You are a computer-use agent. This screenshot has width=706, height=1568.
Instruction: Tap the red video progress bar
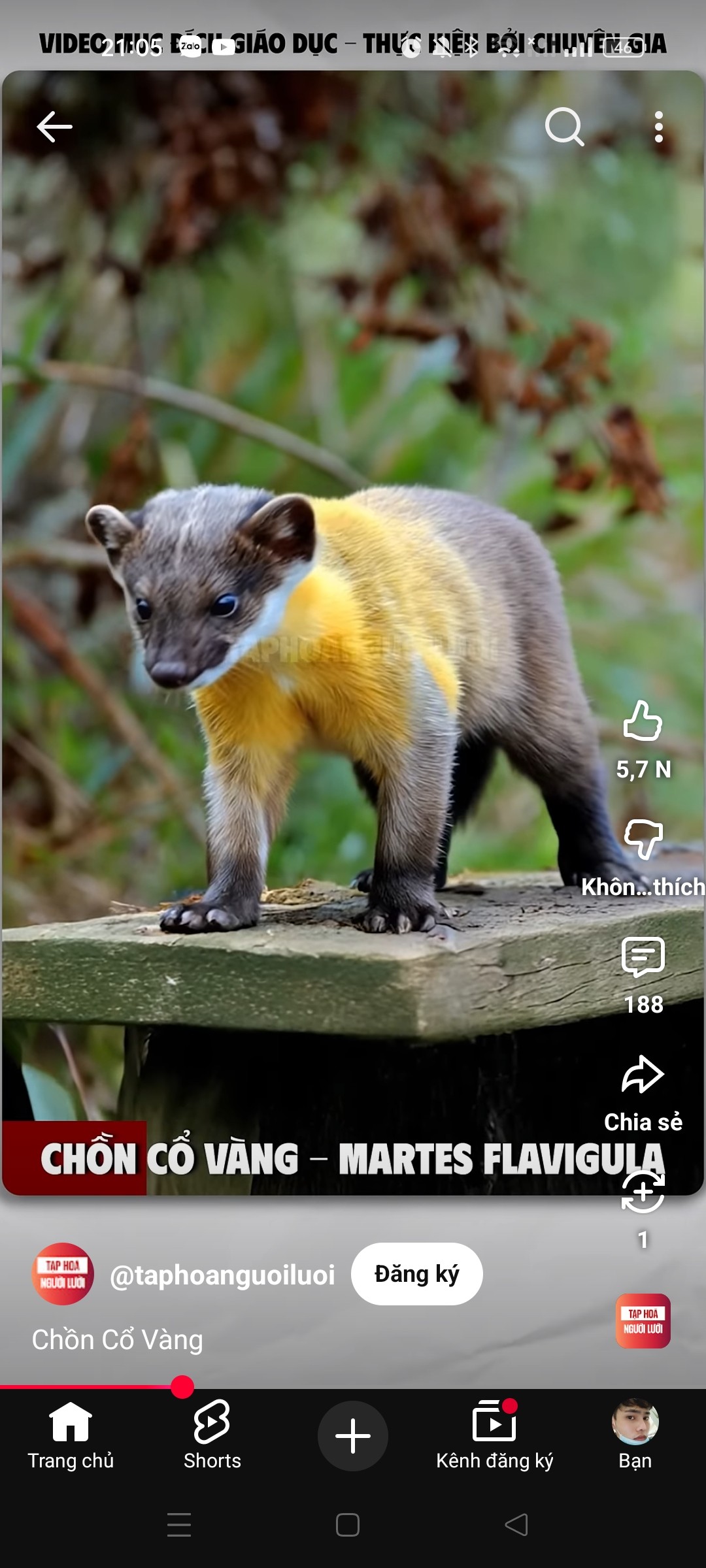point(92,1386)
